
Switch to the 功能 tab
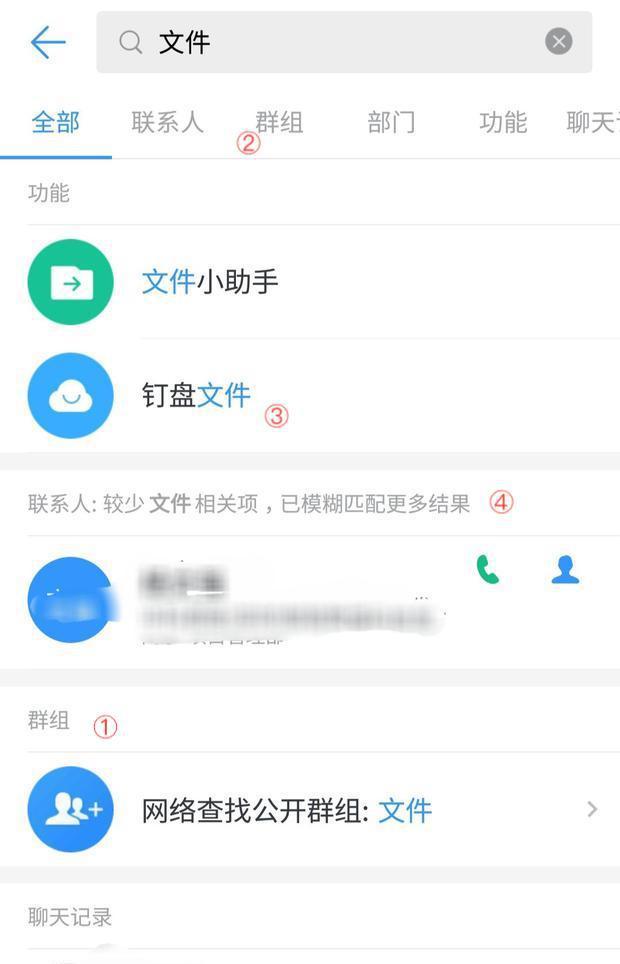pos(502,122)
